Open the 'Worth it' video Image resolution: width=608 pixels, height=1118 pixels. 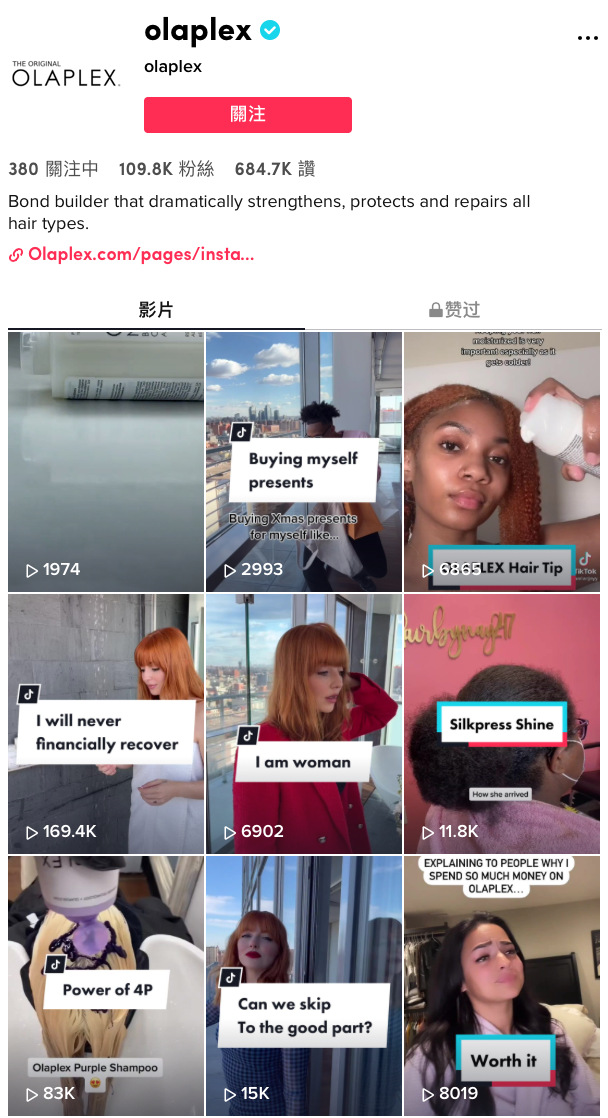(502, 985)
